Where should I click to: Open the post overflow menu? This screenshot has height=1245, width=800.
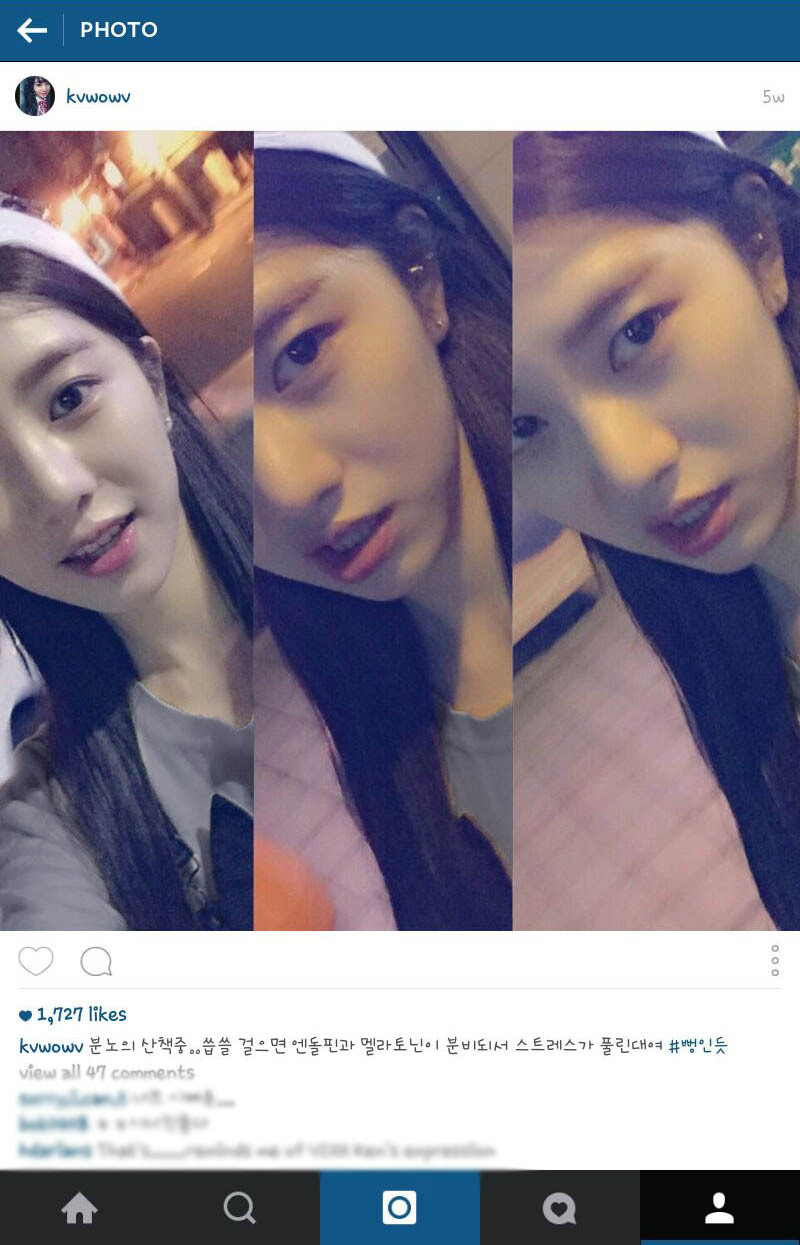[775, 961]
